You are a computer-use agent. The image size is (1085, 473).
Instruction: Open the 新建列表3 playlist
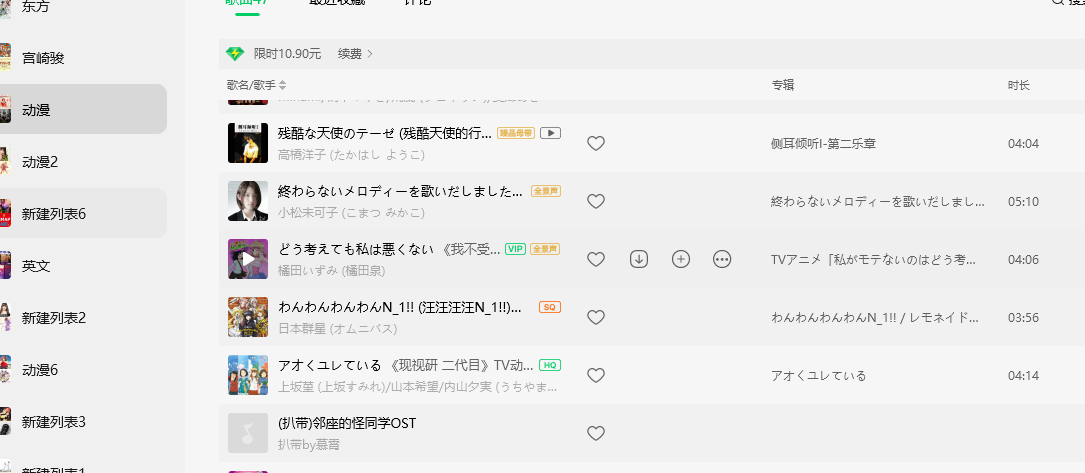click(x=54, y=422)
